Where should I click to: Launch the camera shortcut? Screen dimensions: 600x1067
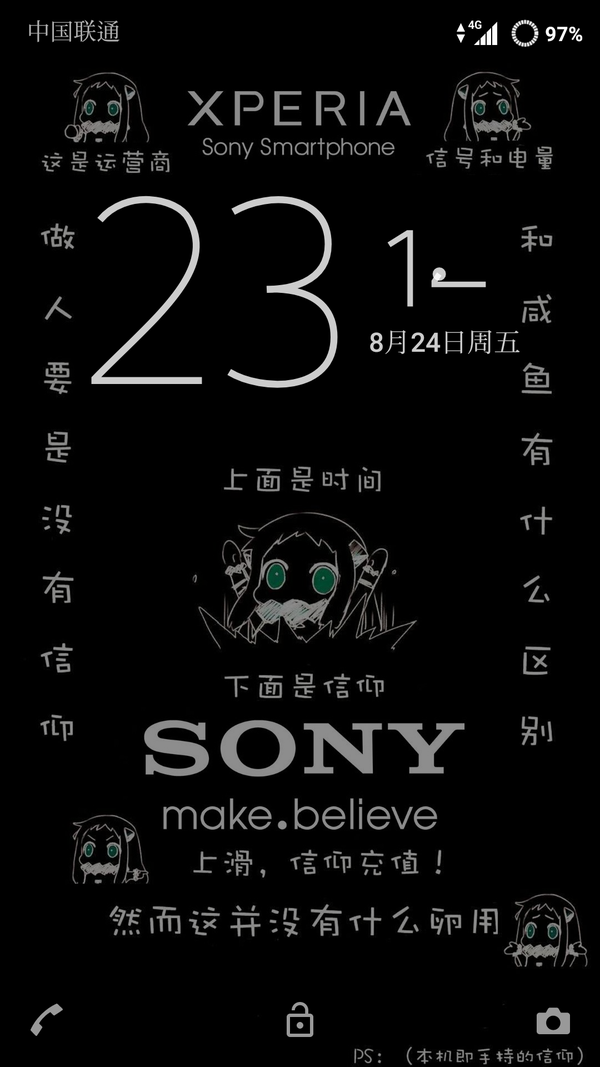553,1021
